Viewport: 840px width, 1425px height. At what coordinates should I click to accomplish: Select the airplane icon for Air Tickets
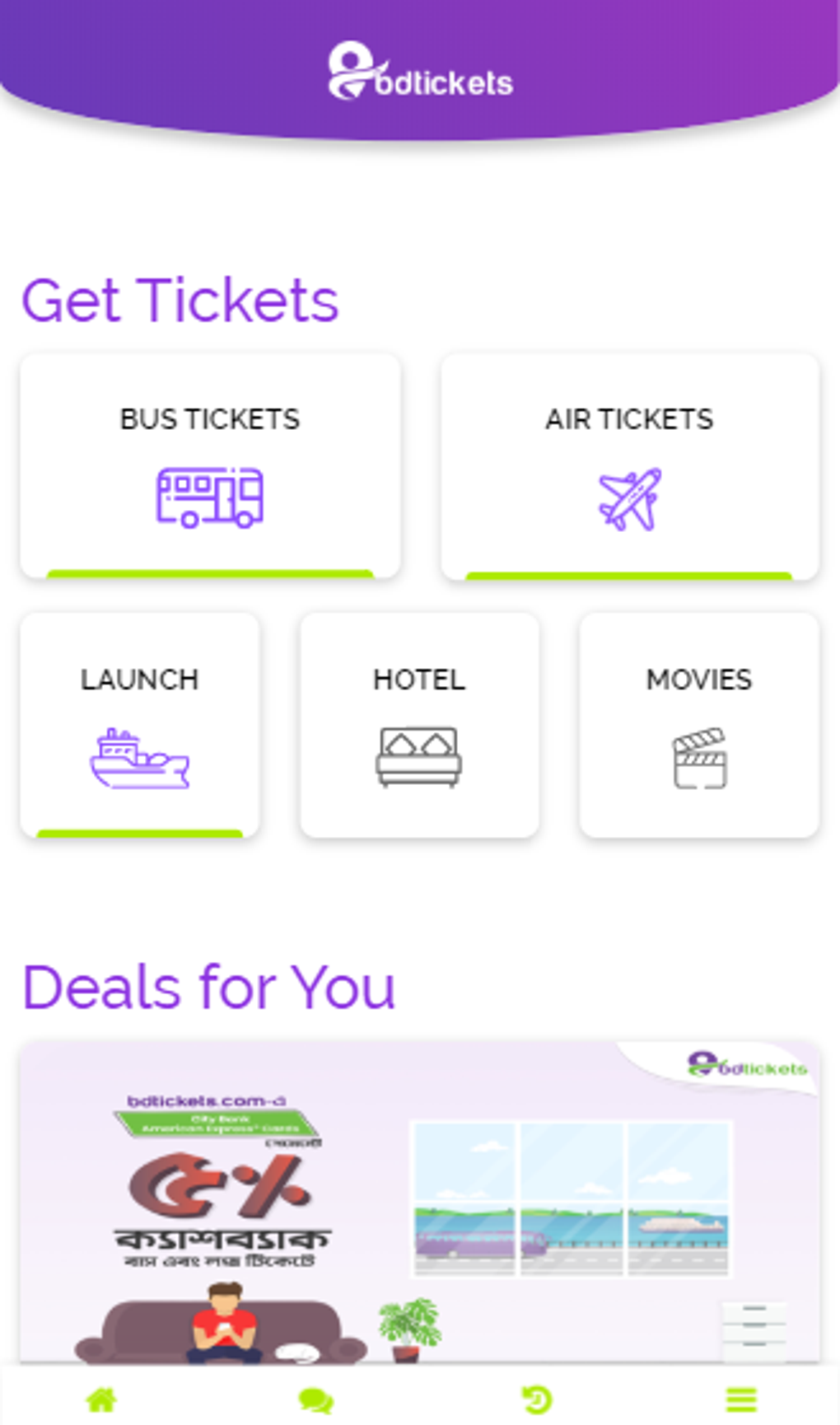coord(630,498)
